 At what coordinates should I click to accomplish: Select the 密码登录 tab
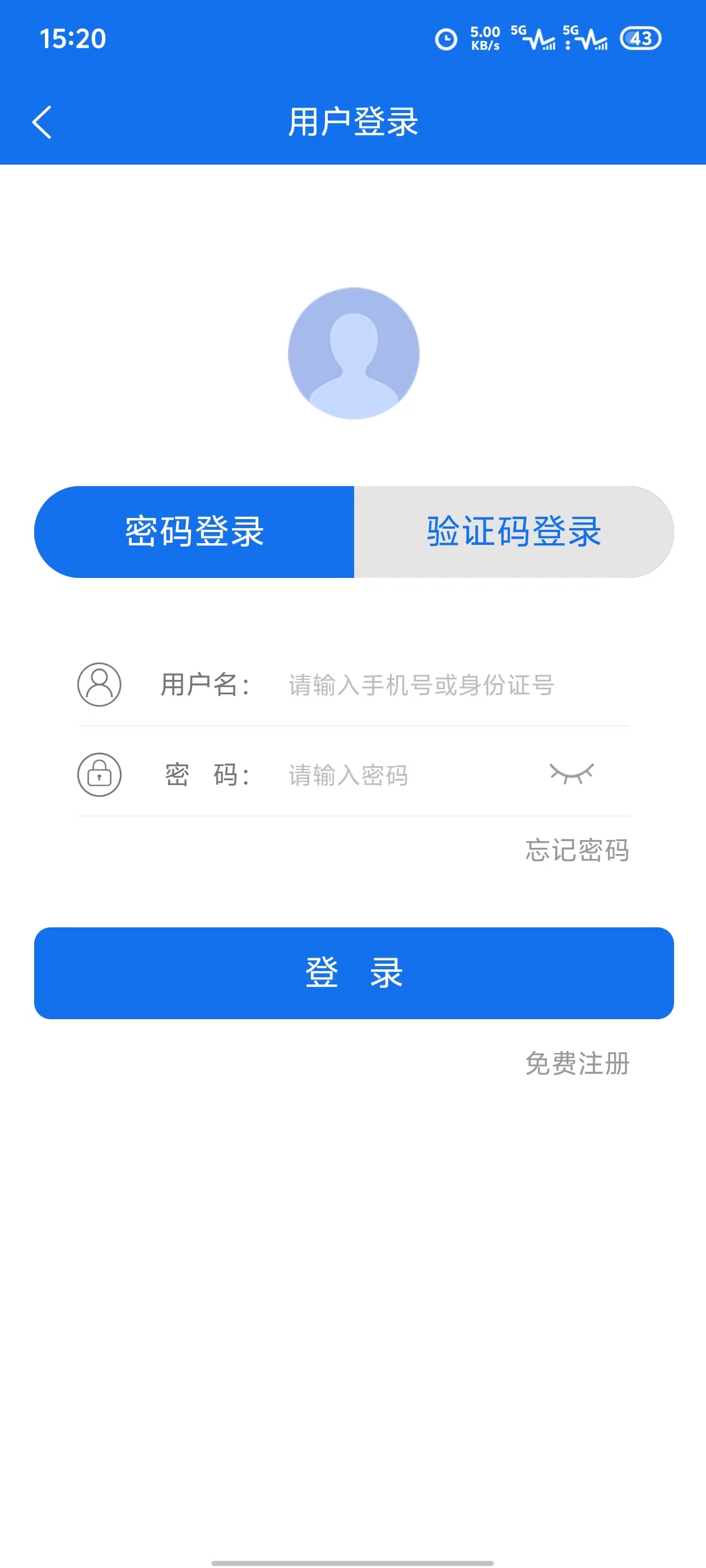tap(194, 531)
